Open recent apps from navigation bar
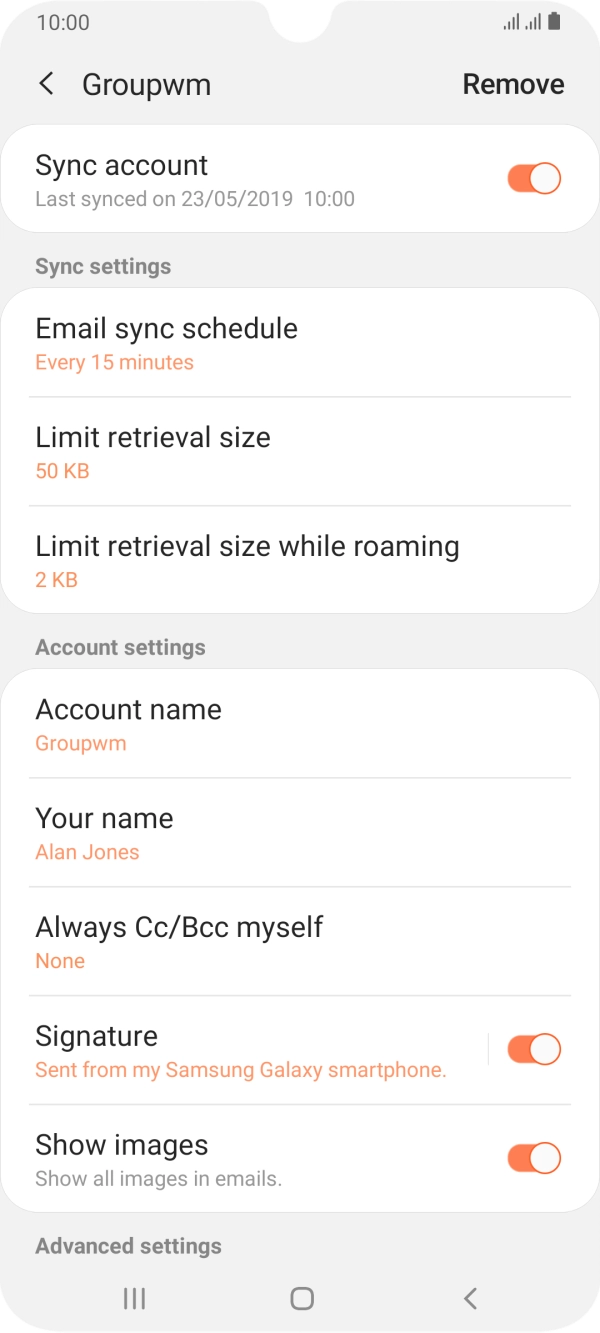Screen dimensions: 600x1333 (134, 1298)
